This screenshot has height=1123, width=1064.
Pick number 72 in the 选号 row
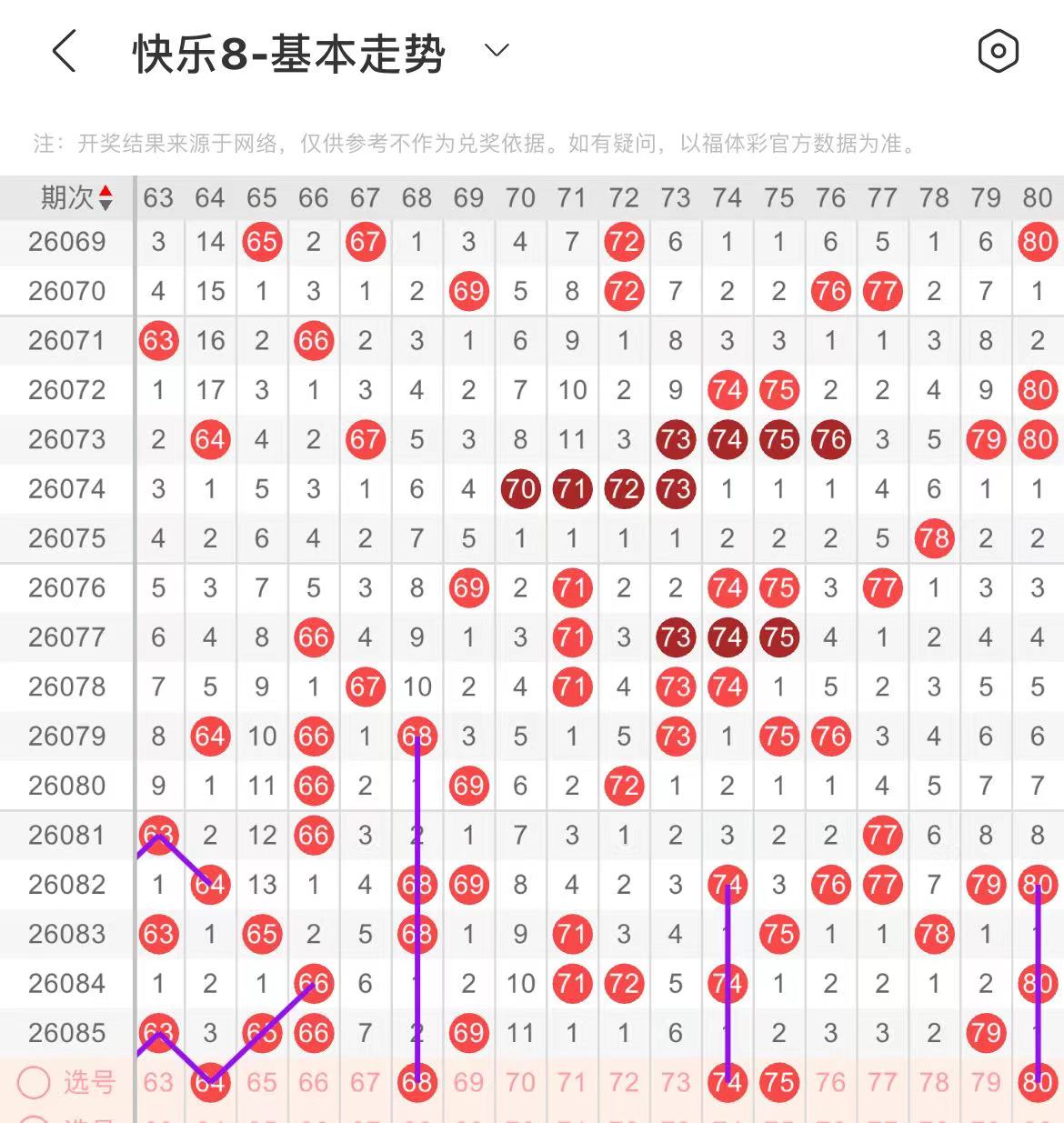pyautogui.click(x=624, y=1082)
